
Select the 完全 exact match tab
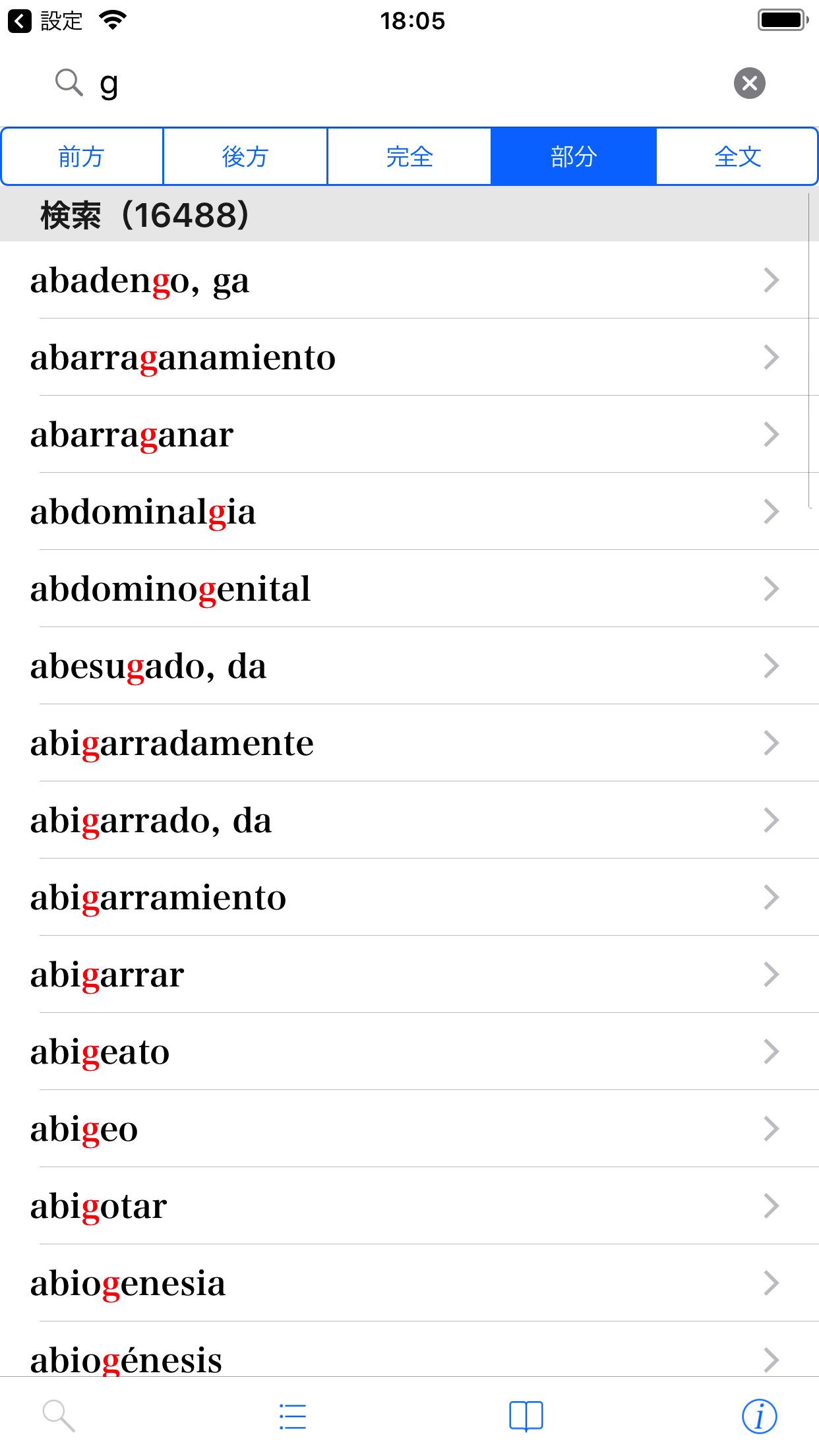coord(409,157)
